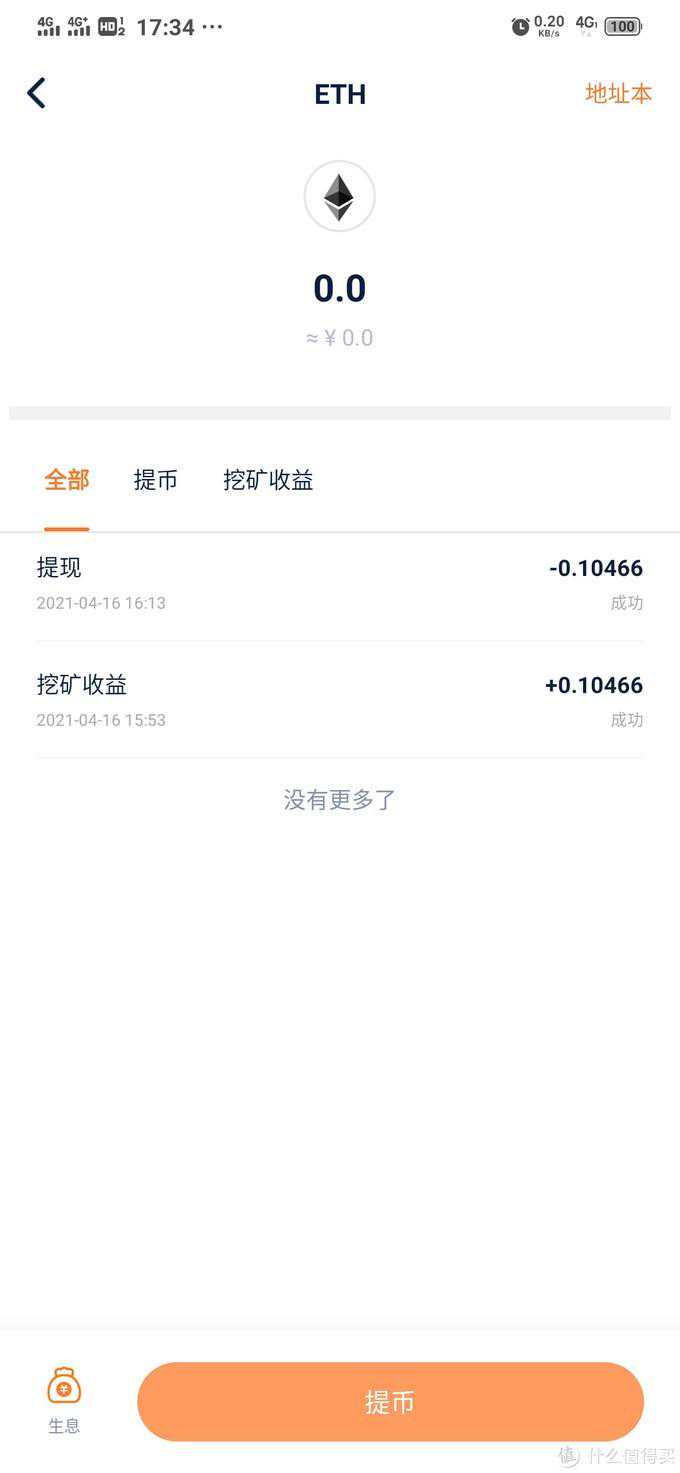Viewport: 680px width, 1473px height.
Task: Switch to the 挖矿收益 tab
Action: (x=268, y=481)
